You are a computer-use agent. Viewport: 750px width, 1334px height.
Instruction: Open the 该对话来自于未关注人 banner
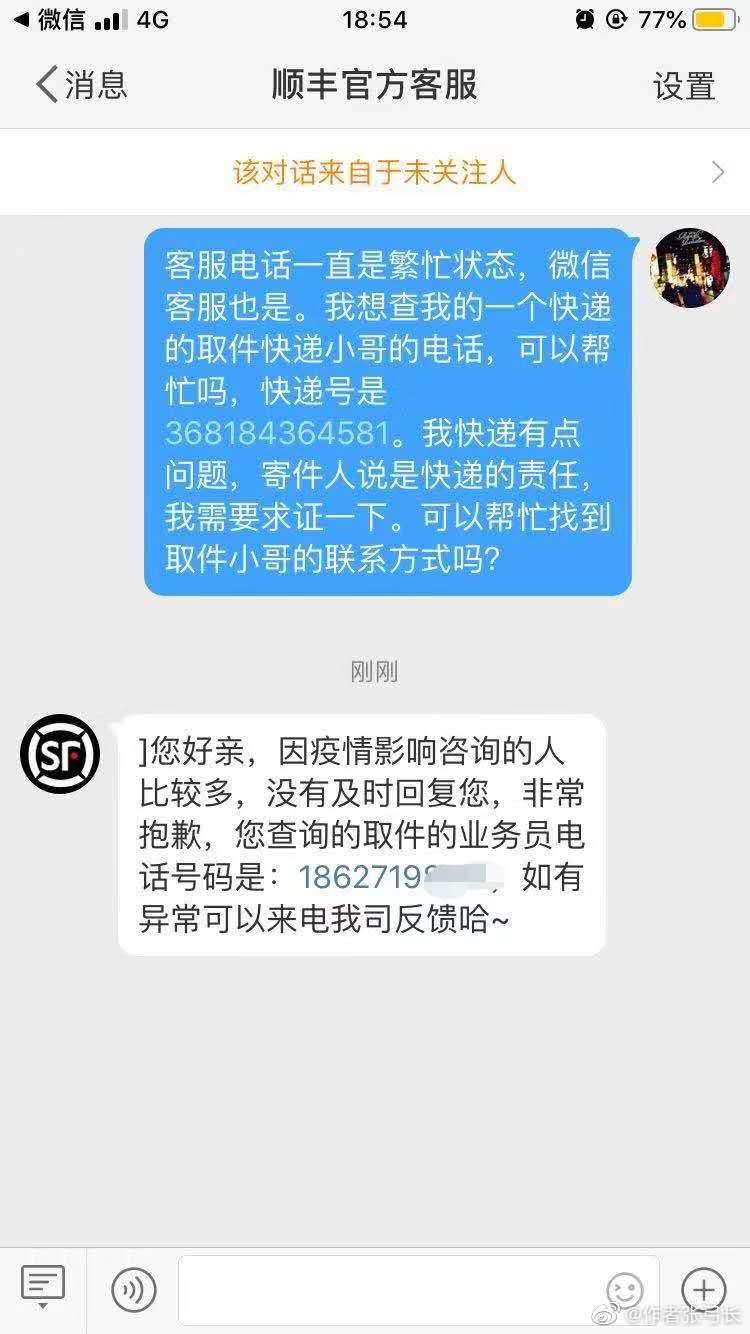pyautogui.click(x=375, y=173)
